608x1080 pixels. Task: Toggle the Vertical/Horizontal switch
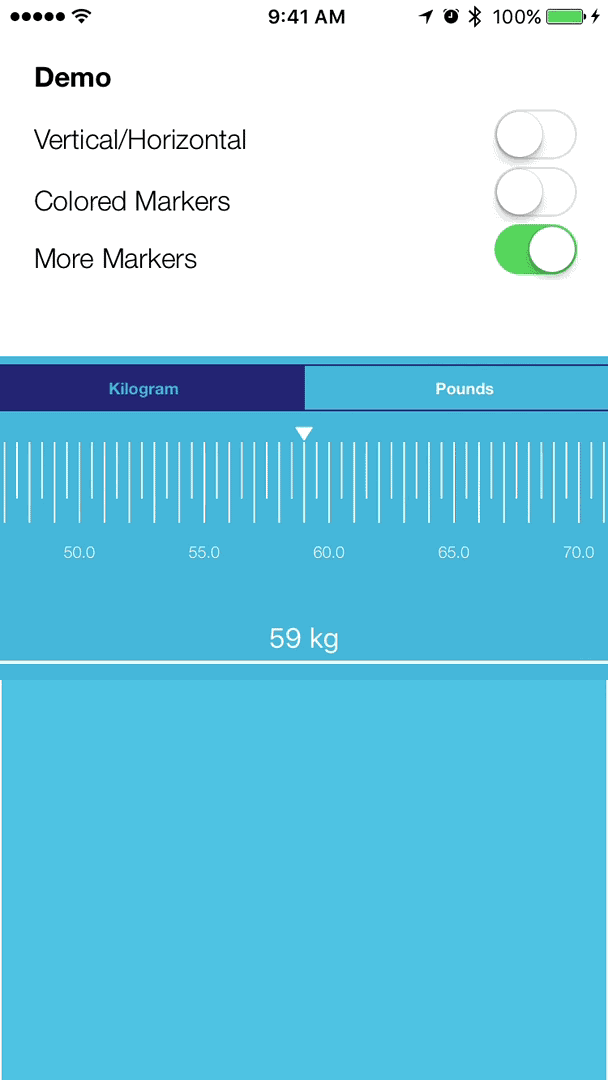tap(535, 135)
